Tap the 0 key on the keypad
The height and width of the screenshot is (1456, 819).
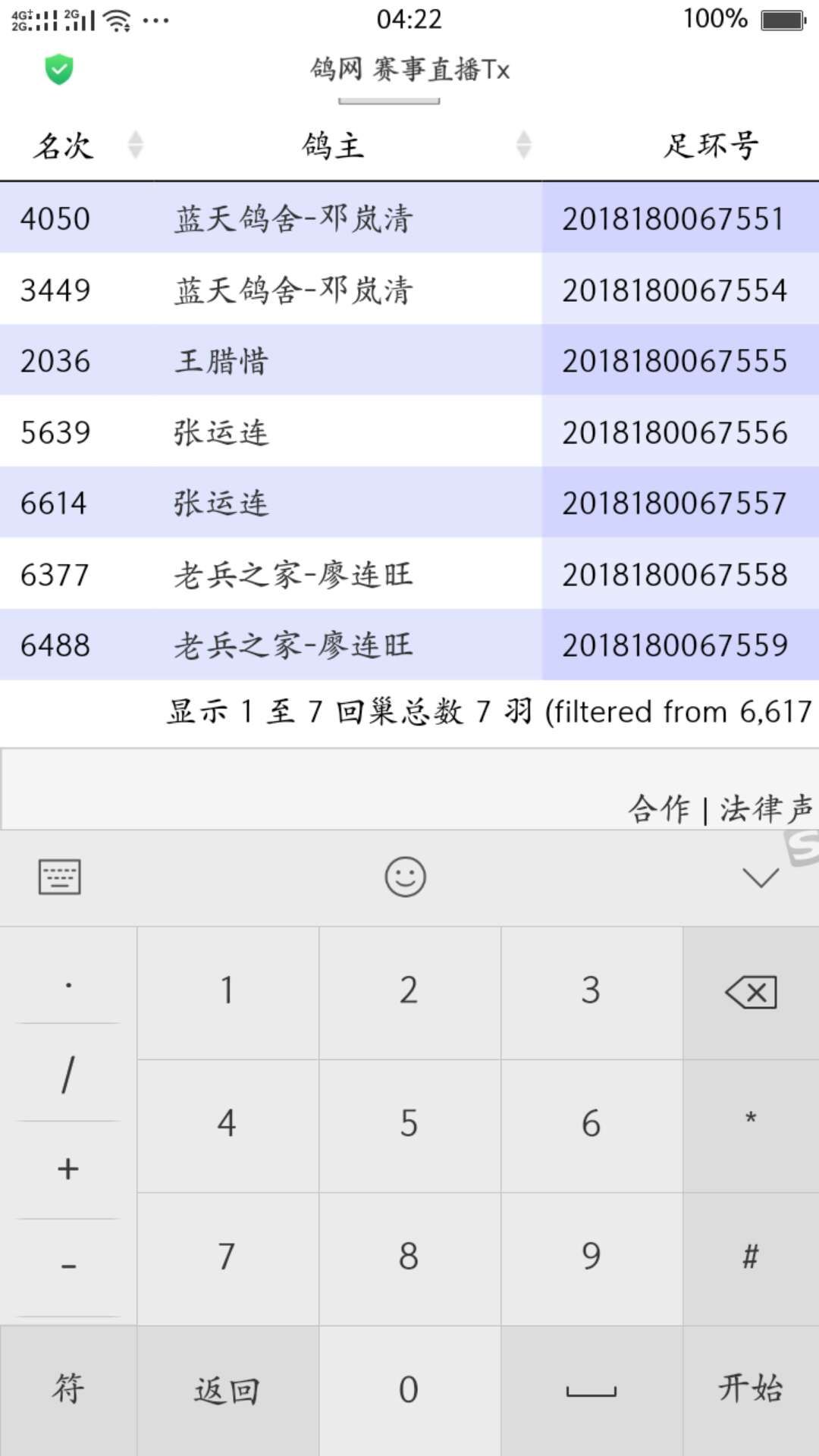[x=409, y=1391]
